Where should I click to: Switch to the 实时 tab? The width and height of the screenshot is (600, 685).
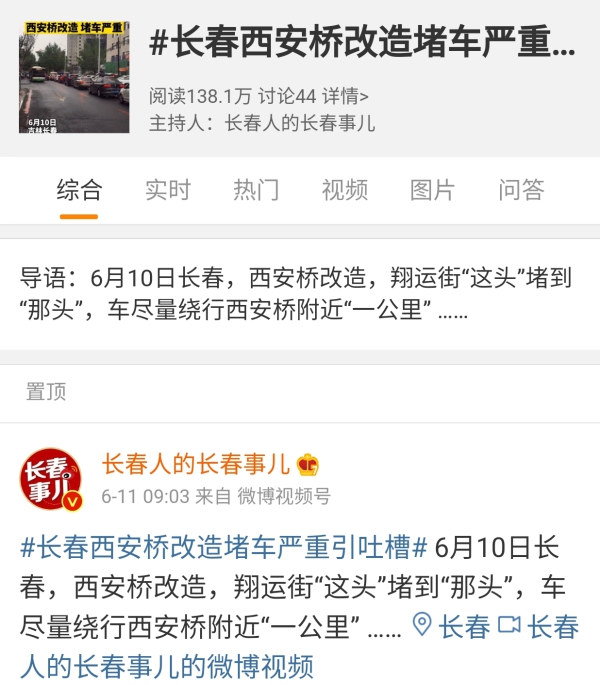(167, 190)
